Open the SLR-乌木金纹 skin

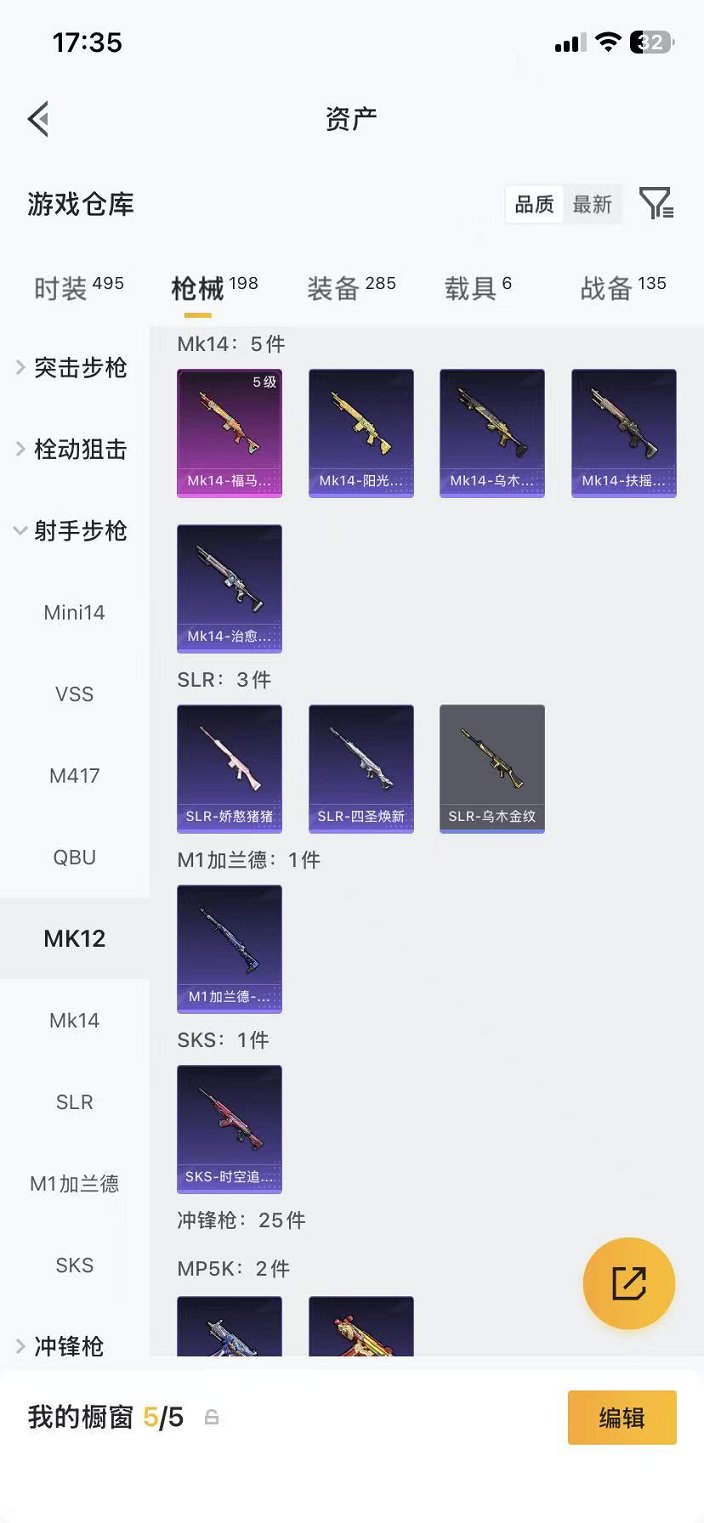[492, 768]
